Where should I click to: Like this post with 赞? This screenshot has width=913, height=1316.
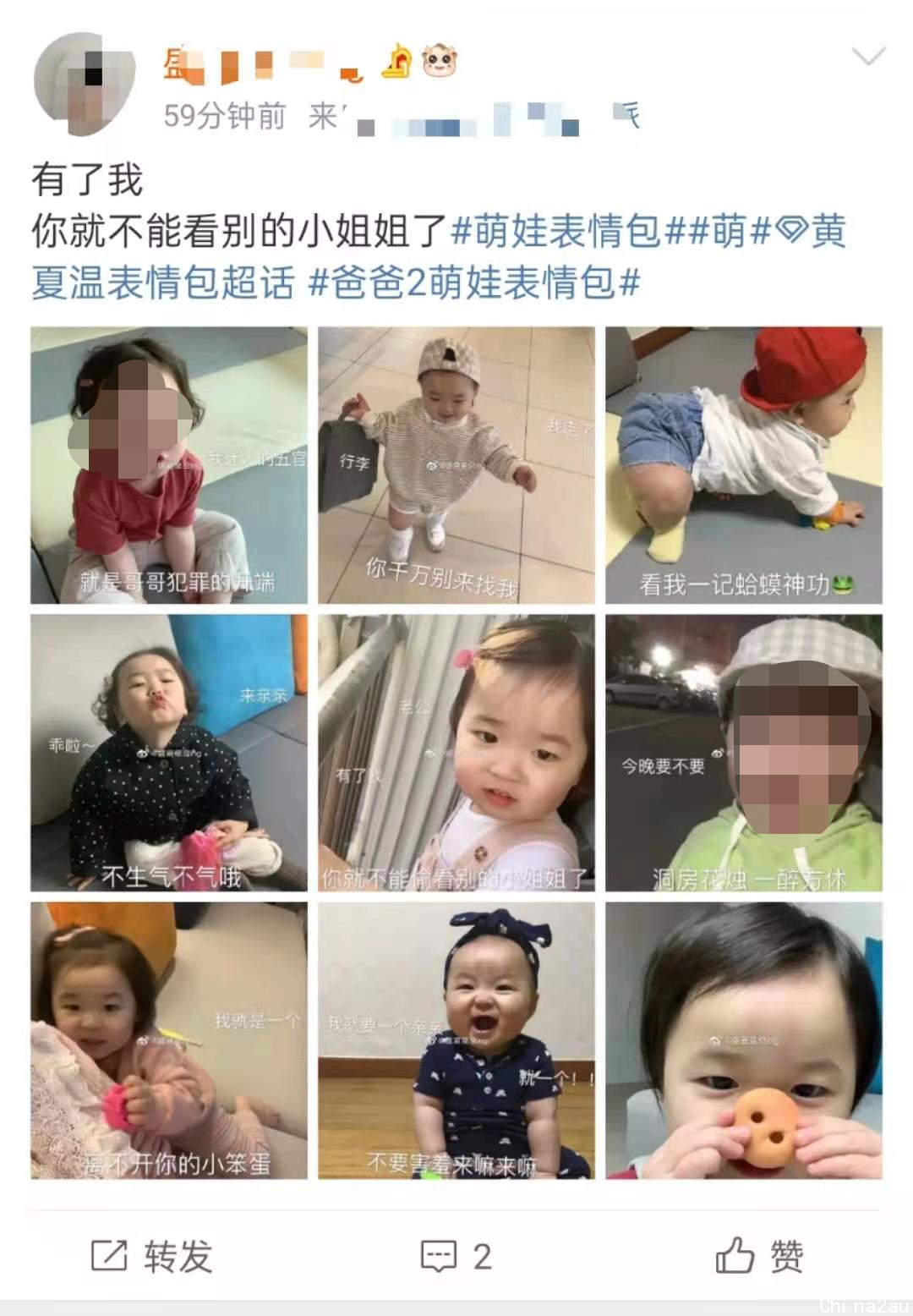(x=759, y=1256)
